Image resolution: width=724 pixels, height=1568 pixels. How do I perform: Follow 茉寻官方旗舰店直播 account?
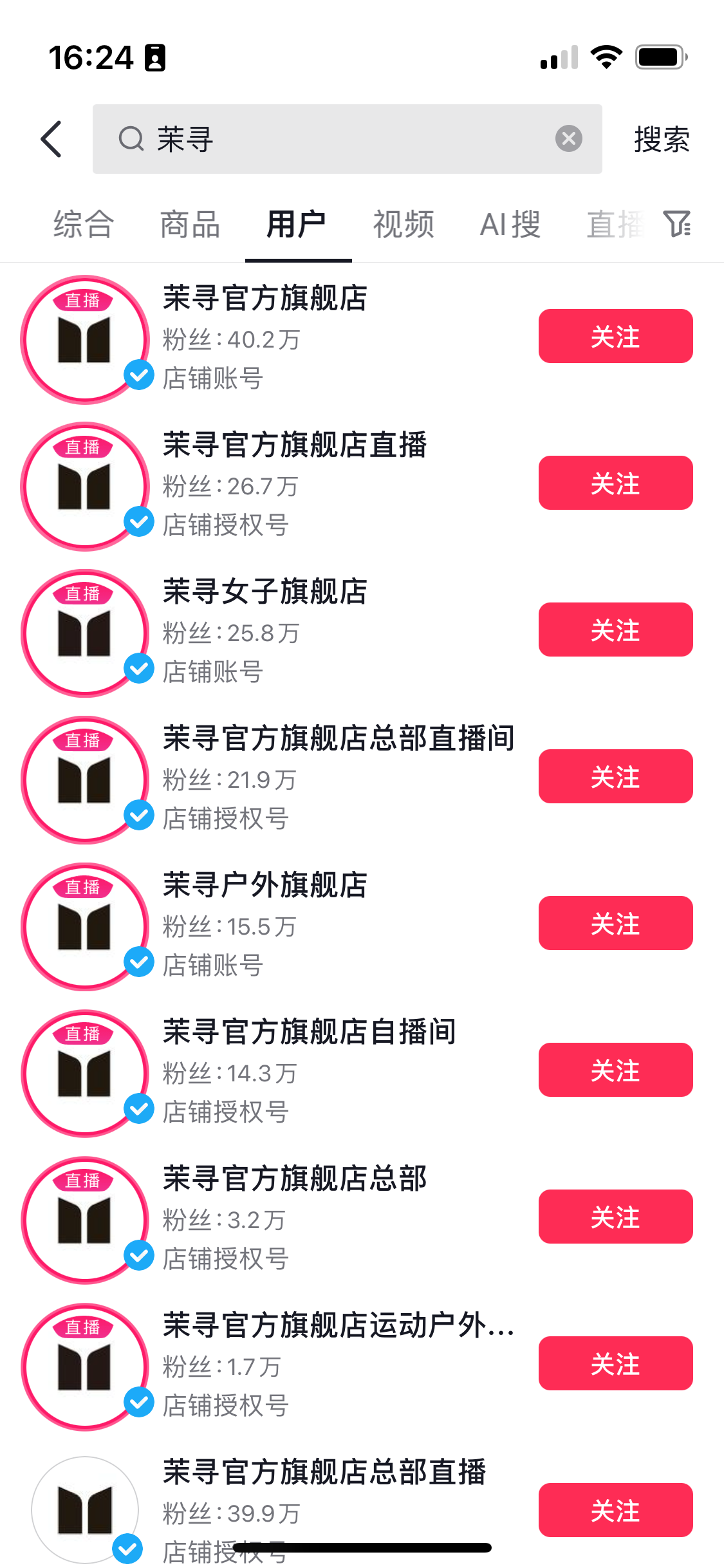[615, 483]
